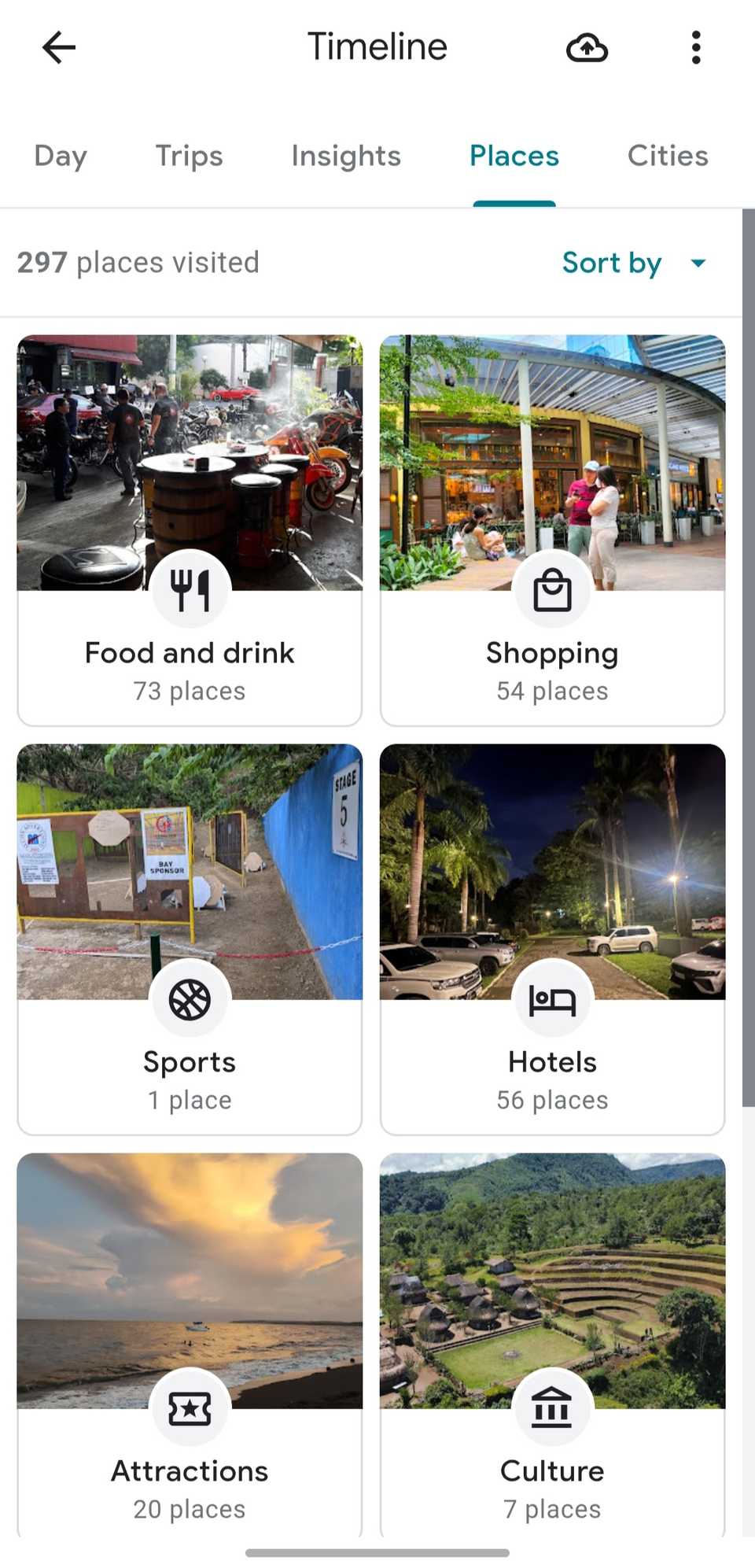This screenshot has height=1568, width=755.
Task: Tap the bottom navigation gesture pill
Action: point(377,1551)
